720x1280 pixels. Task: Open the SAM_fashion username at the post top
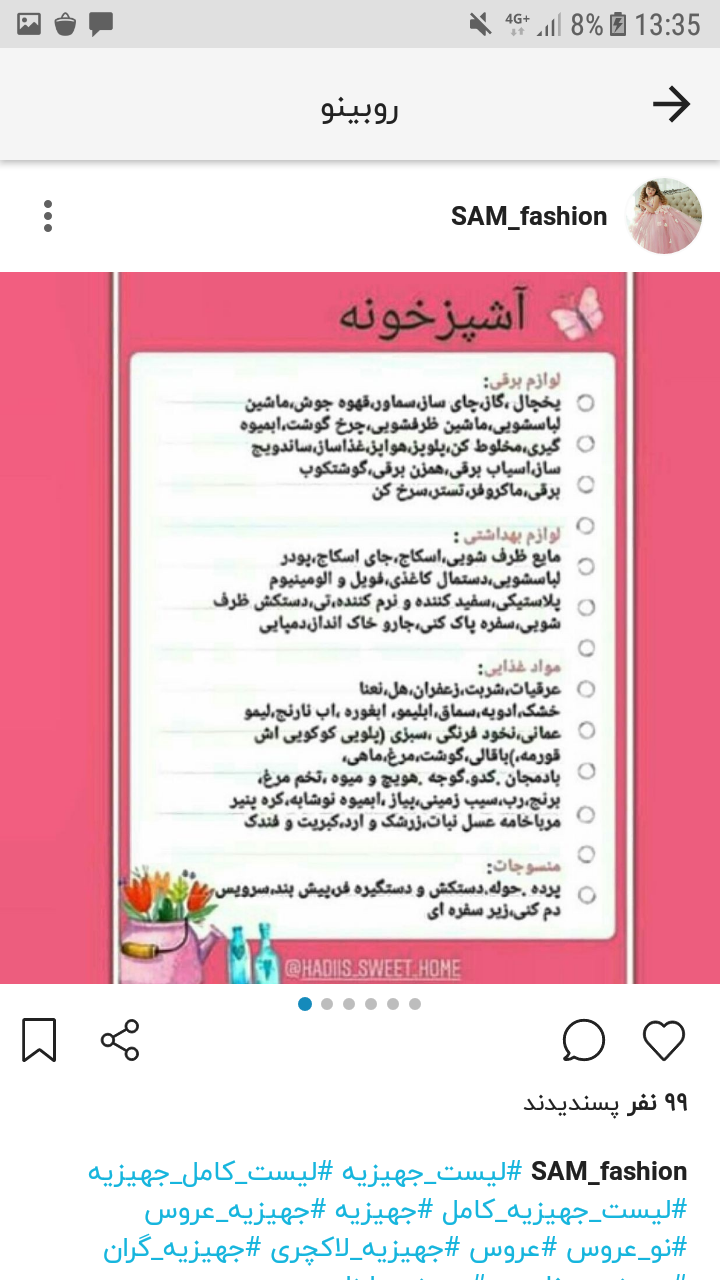(529, 216)
